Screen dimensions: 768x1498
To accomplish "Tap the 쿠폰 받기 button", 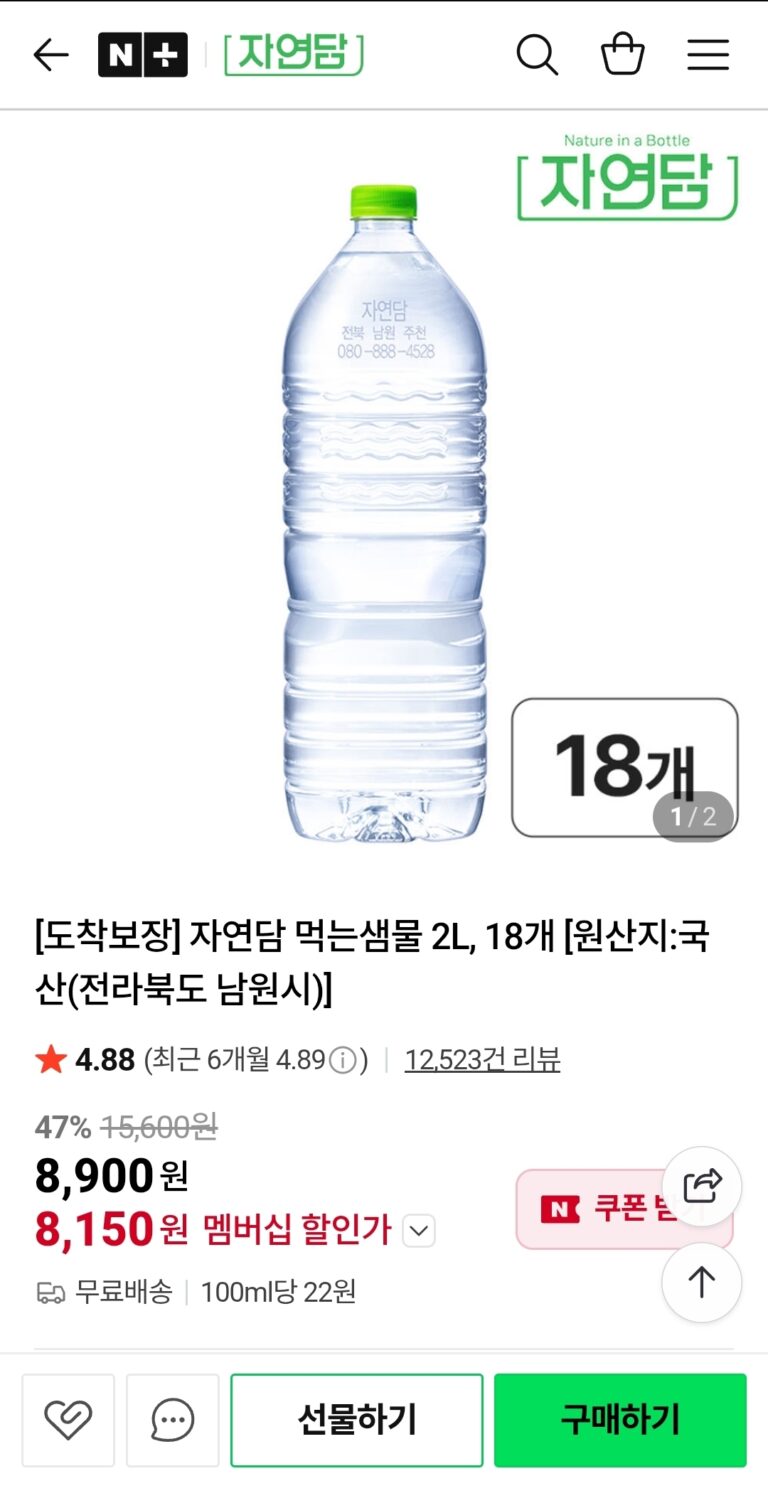I will pyautogui.click(x=600, y=1210).
